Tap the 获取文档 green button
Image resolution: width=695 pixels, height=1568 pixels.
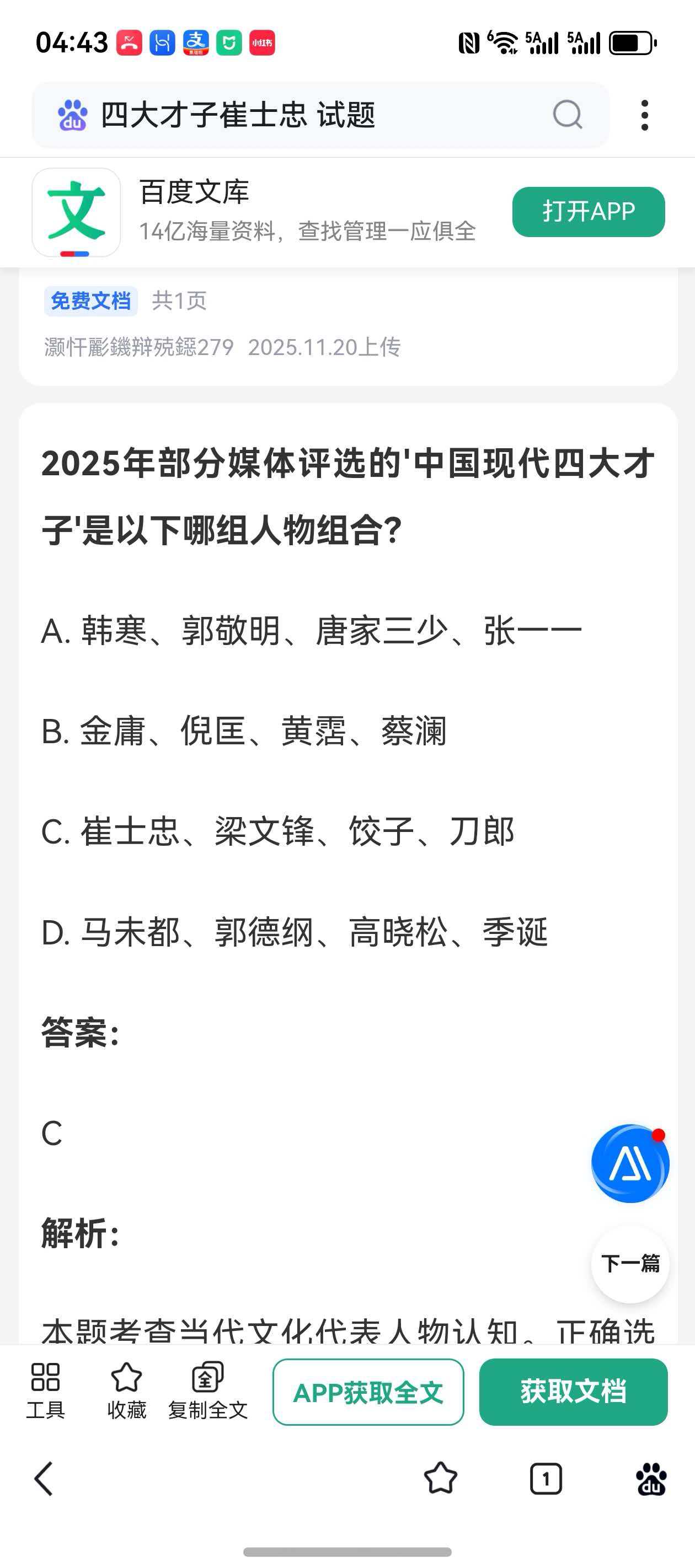coord(573,1392)
